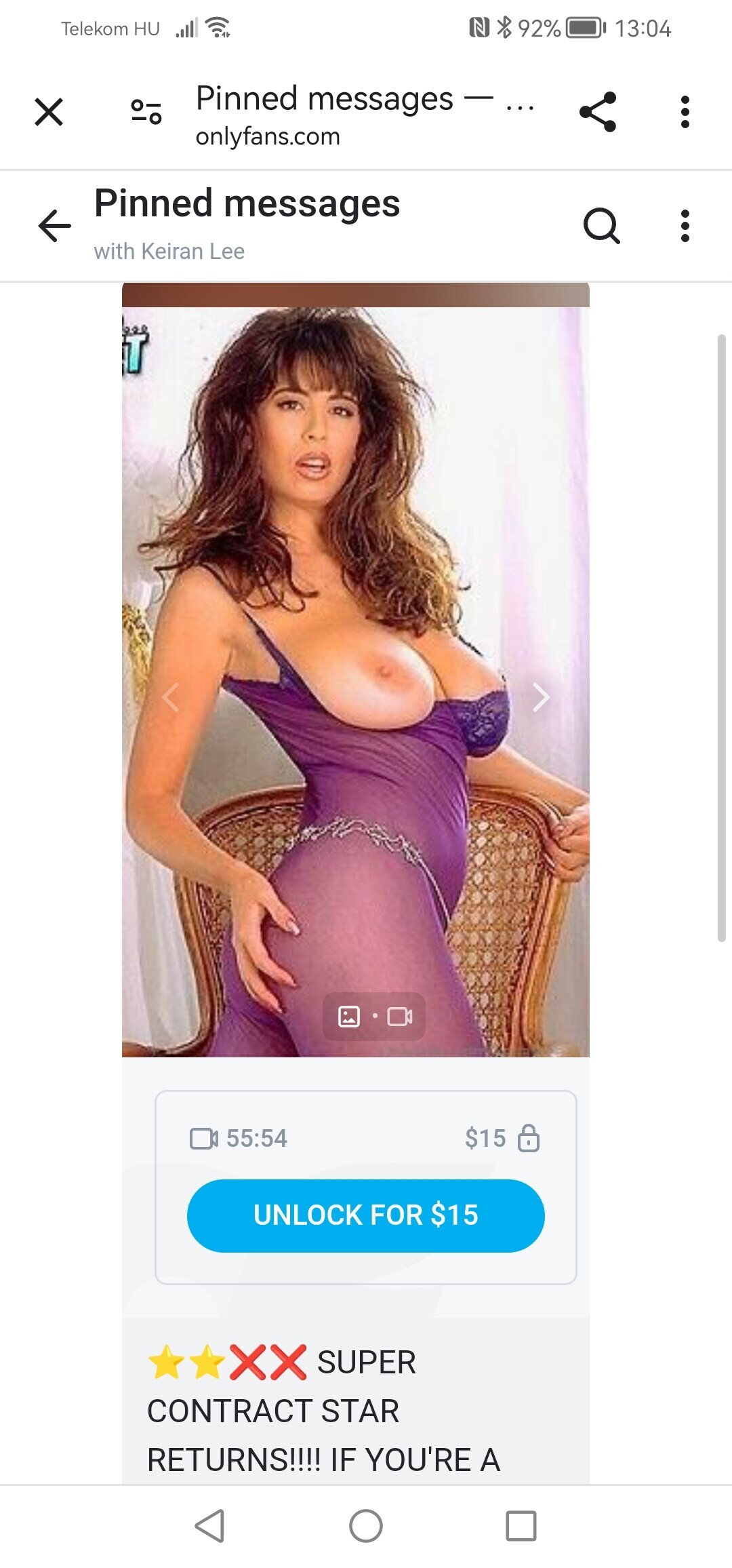Screen dimensions: 732x1568
Task: Open the Pinned messages options menu
Action: pos(685,226)
